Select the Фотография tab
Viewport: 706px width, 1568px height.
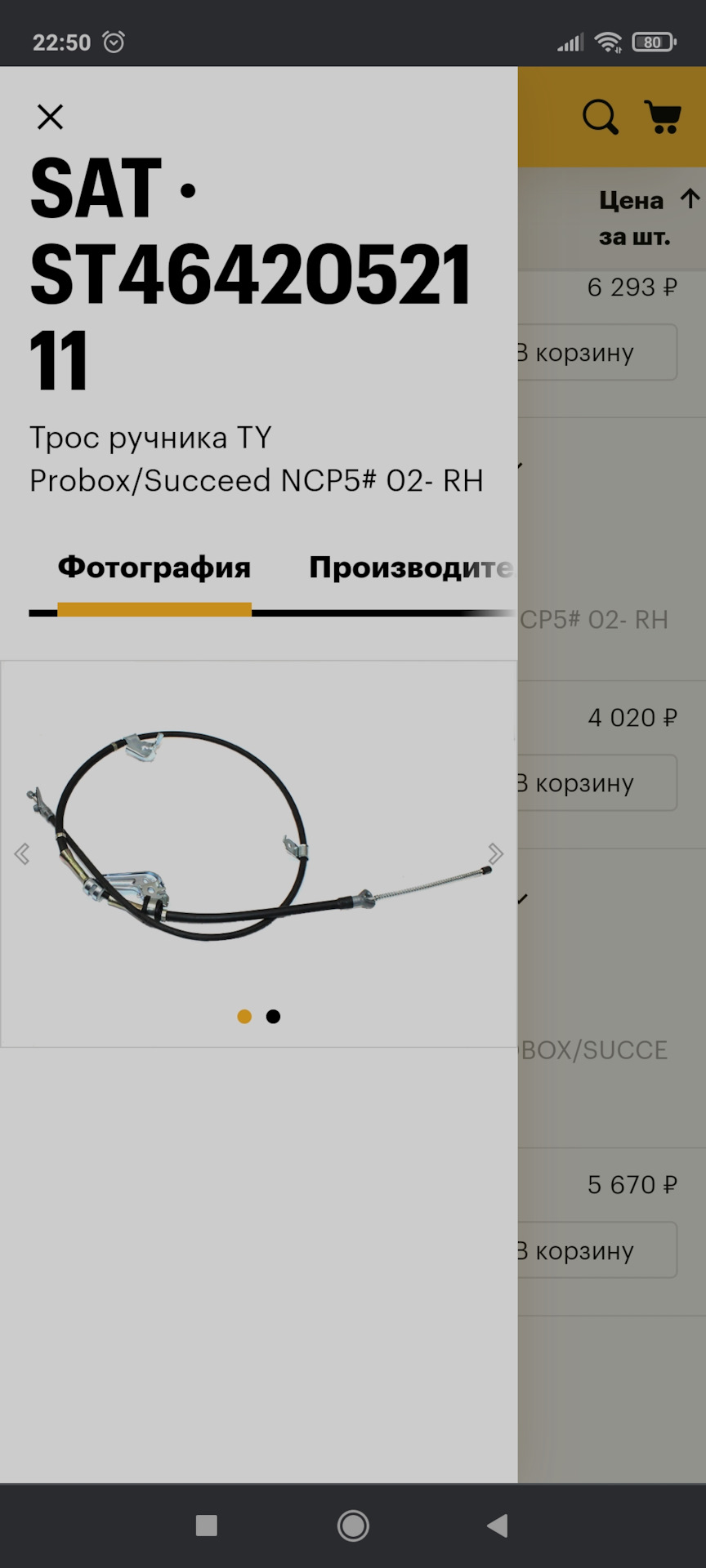tap(154, 567)
